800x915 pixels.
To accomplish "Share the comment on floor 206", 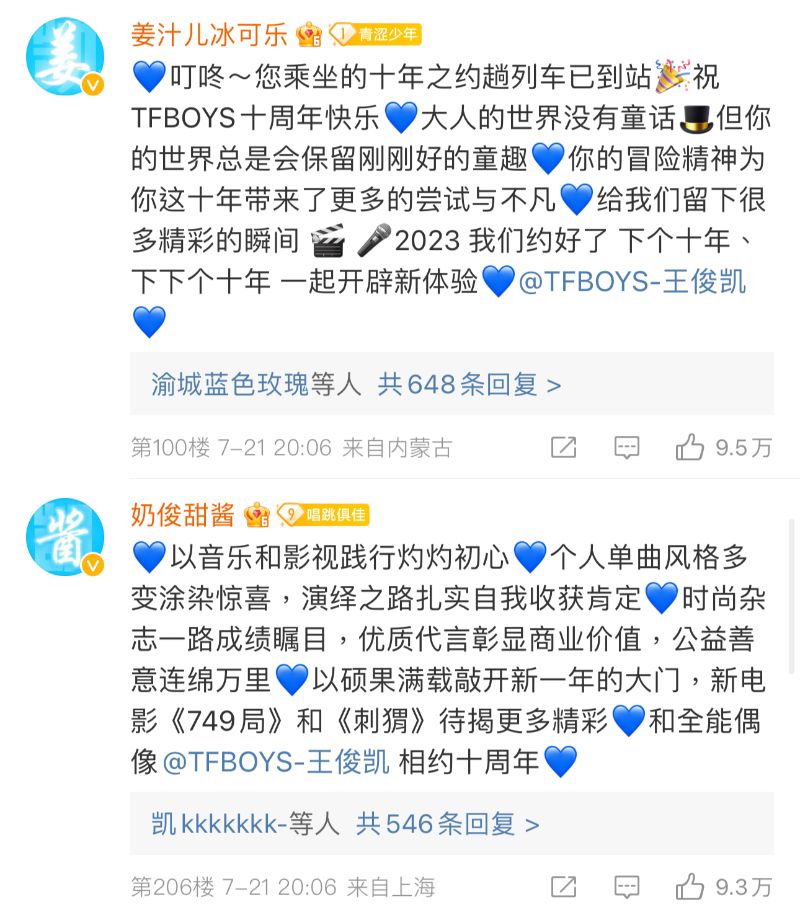I will 563,886.
